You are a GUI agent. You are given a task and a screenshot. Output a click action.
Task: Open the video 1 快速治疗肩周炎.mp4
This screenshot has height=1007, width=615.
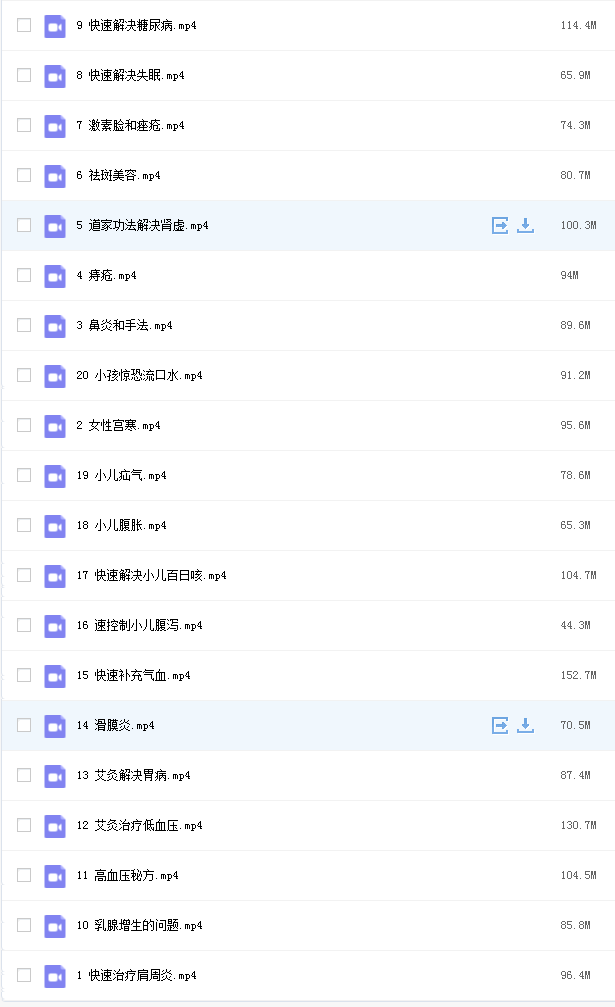(136, 976)
